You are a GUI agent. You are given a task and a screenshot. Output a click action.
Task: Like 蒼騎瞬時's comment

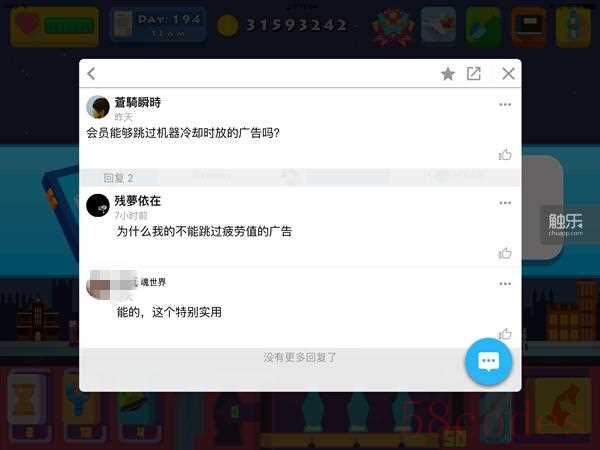(505, 155)
